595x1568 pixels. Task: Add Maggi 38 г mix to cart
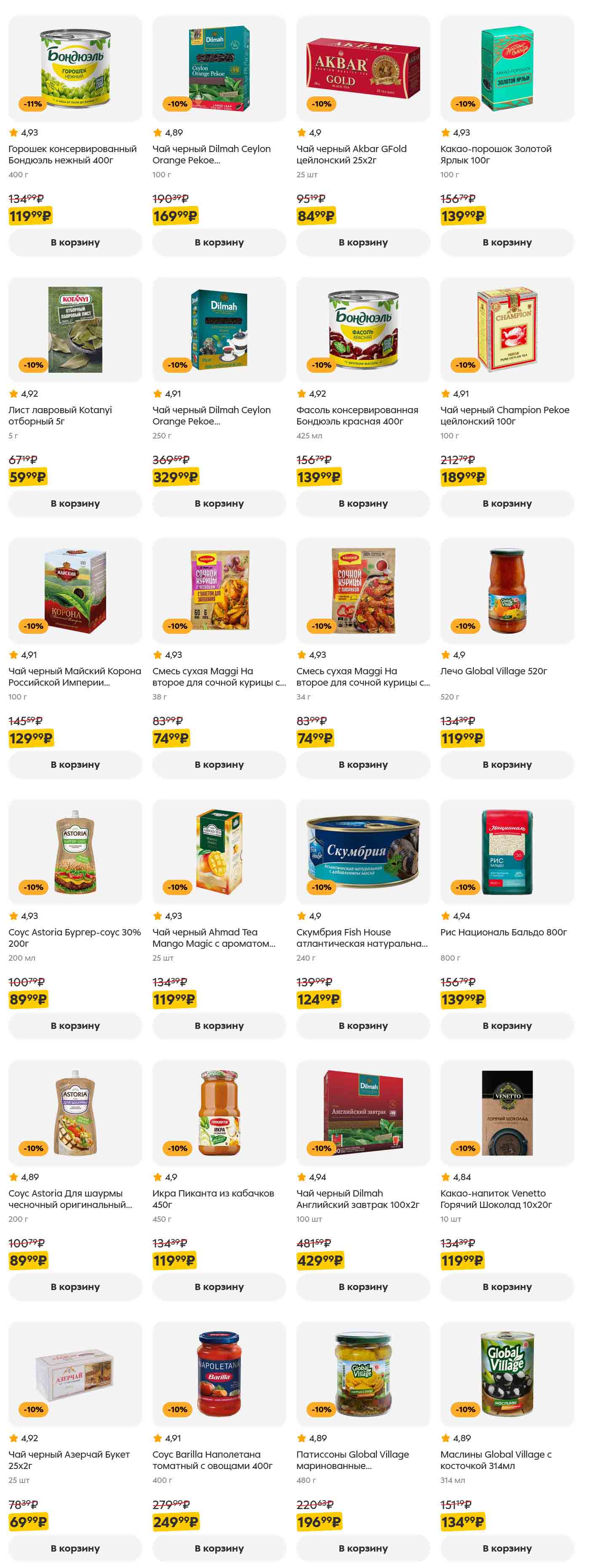pos(219,764)
